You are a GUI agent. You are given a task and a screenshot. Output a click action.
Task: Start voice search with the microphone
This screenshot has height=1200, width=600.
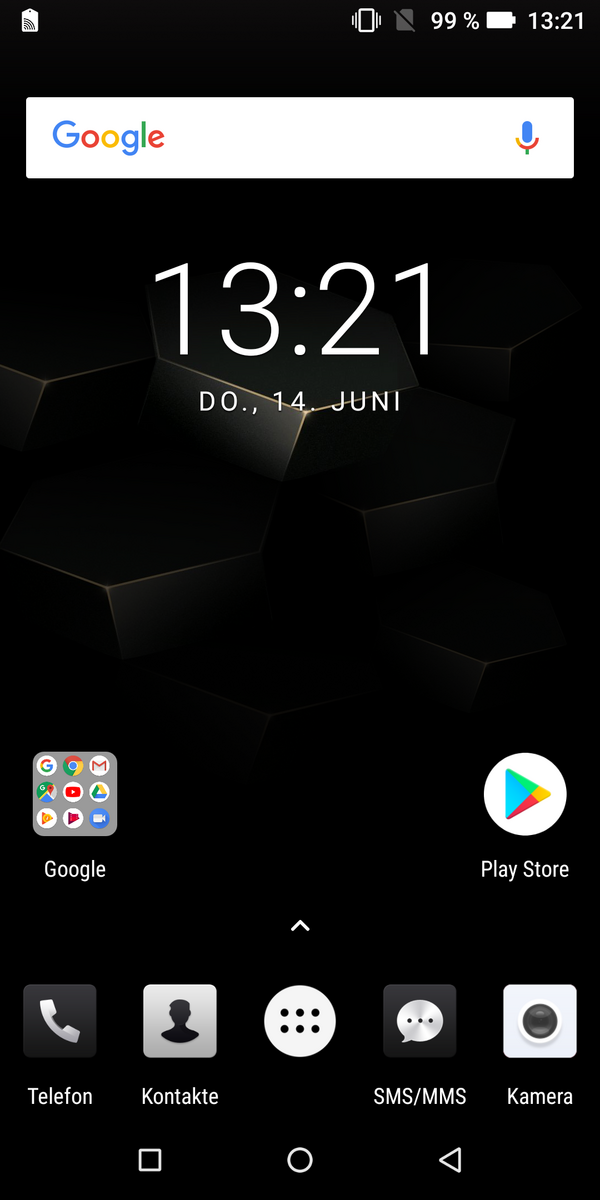pyautogui.click(x=527, y=137)
